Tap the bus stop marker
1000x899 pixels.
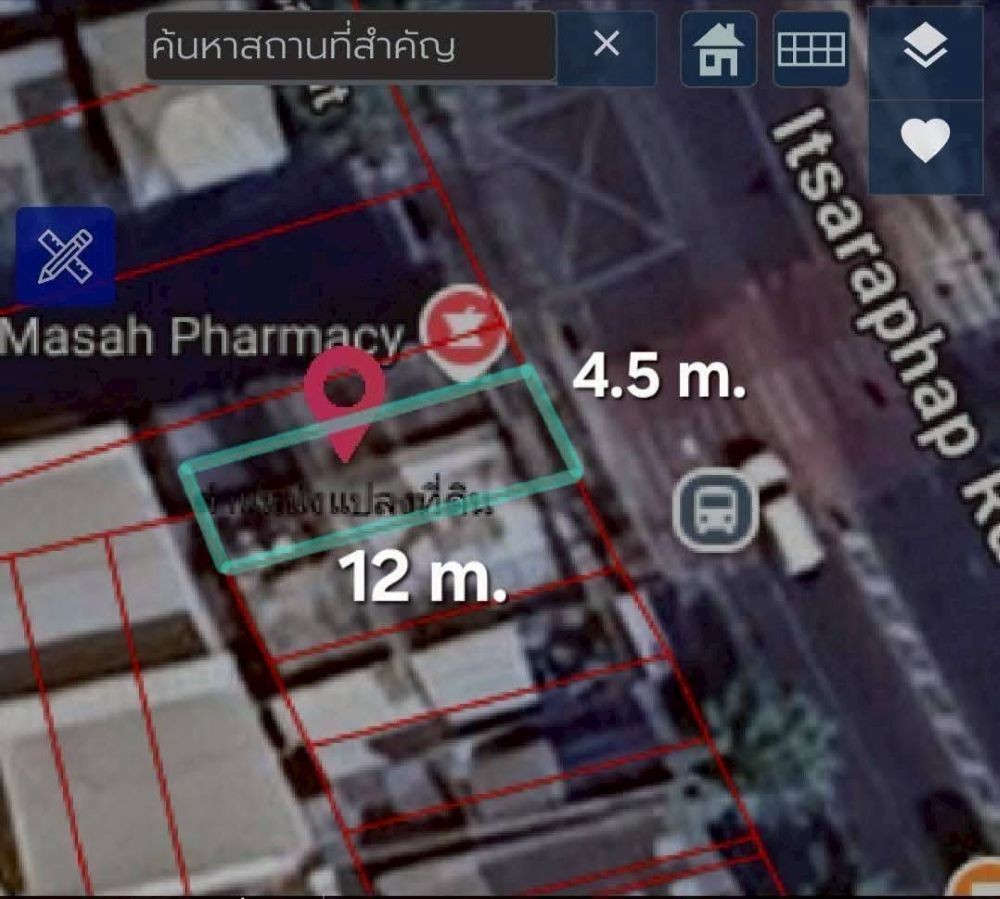715,511
